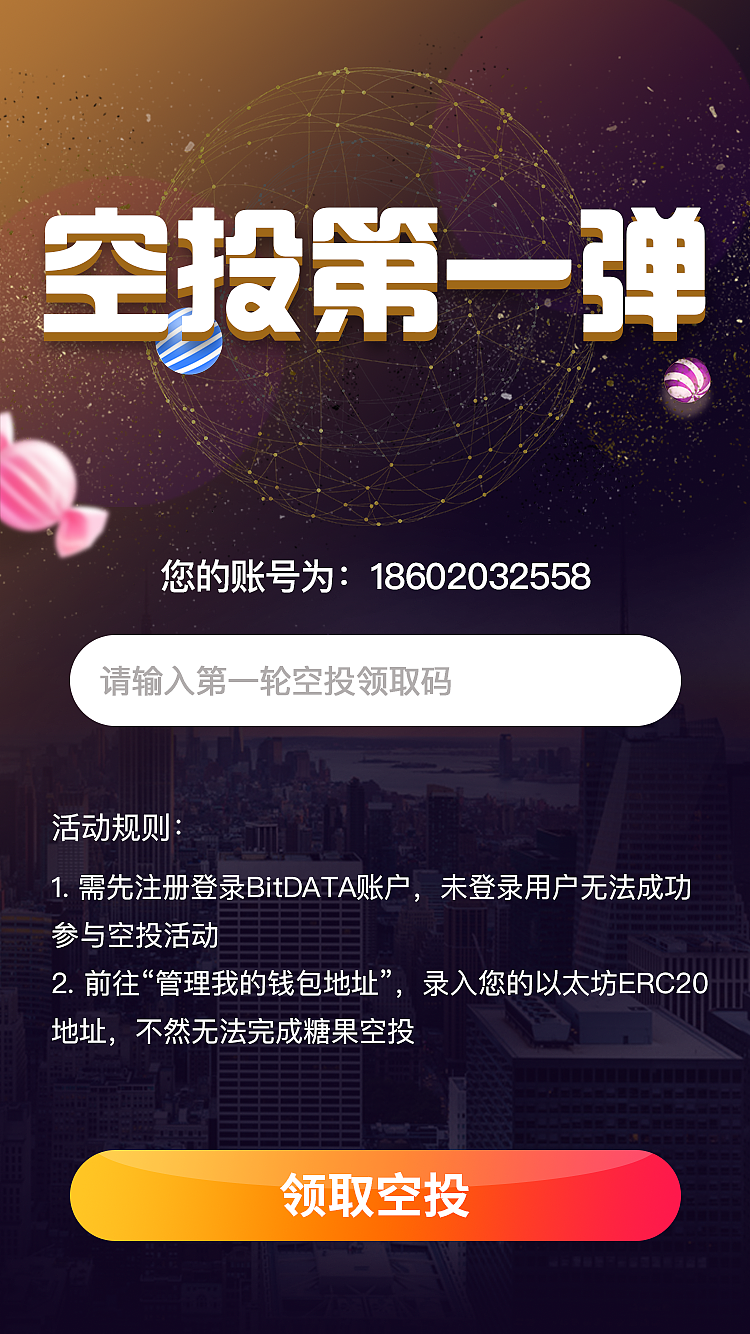Tap the 领取空投 claim button
The height and width of the screenshot is (1334, 750).
tap(375, 1196)
